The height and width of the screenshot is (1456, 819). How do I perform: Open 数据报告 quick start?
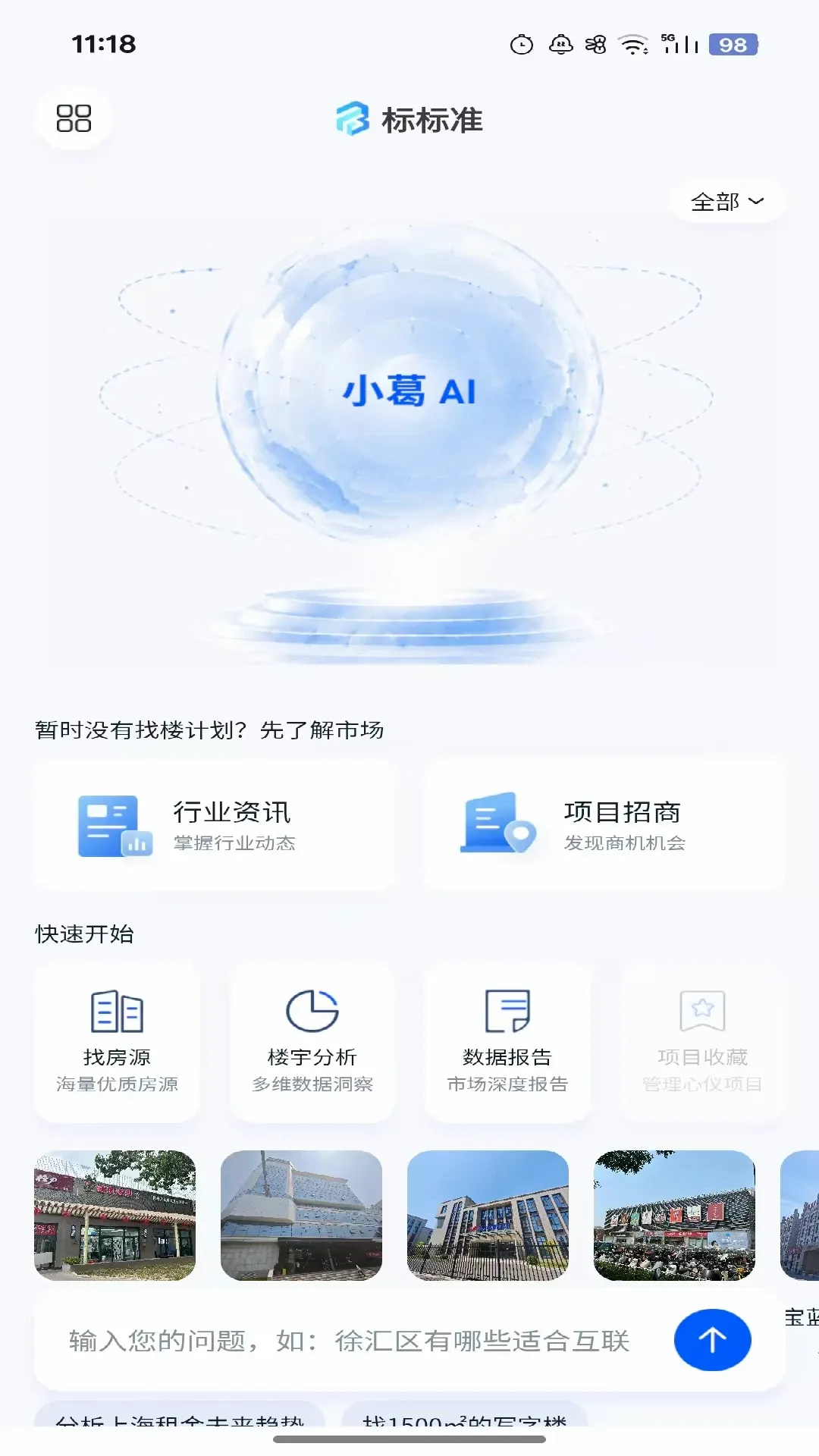pos(507,1042)
